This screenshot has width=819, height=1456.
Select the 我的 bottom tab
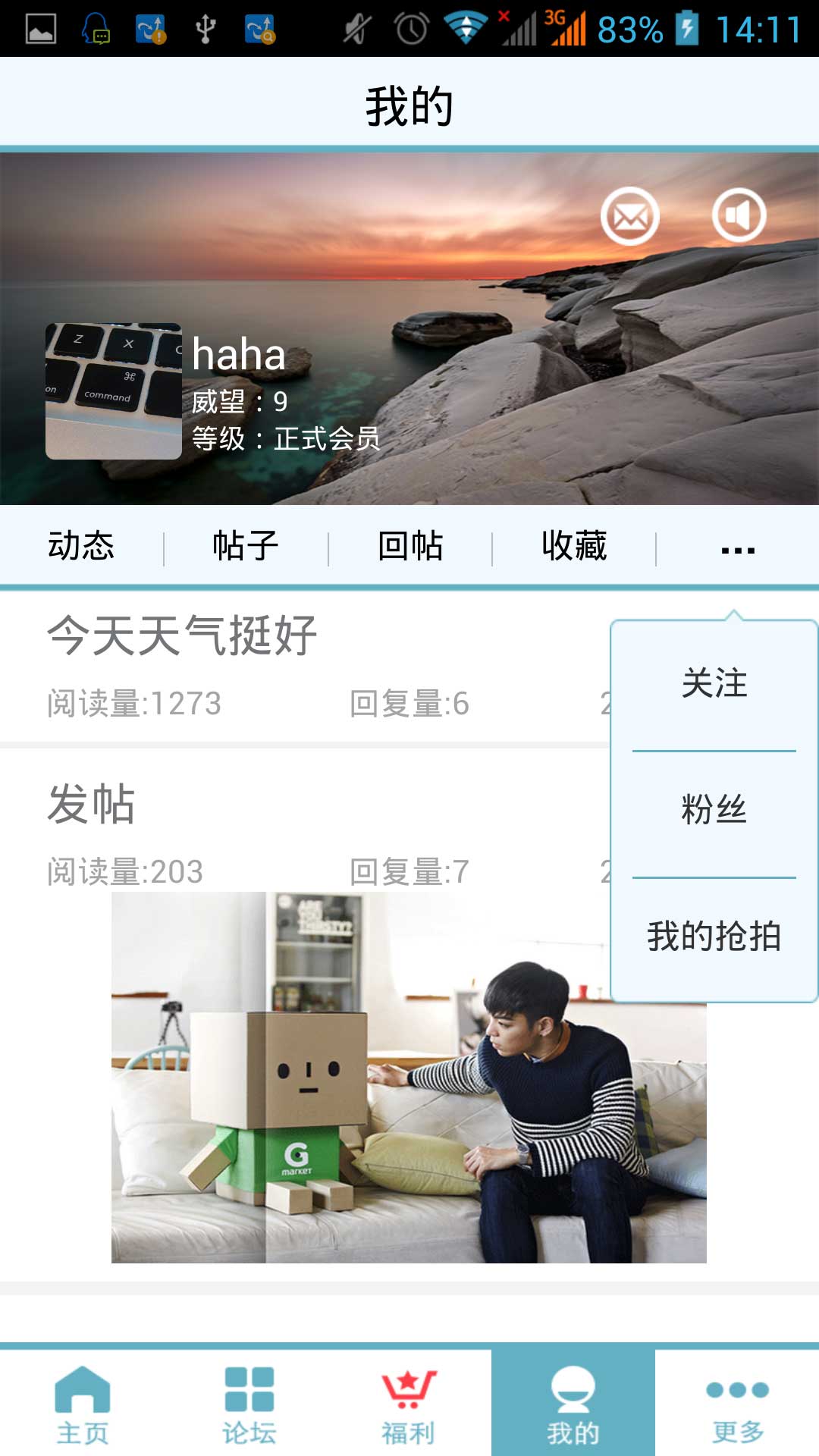coord(573,1404)
